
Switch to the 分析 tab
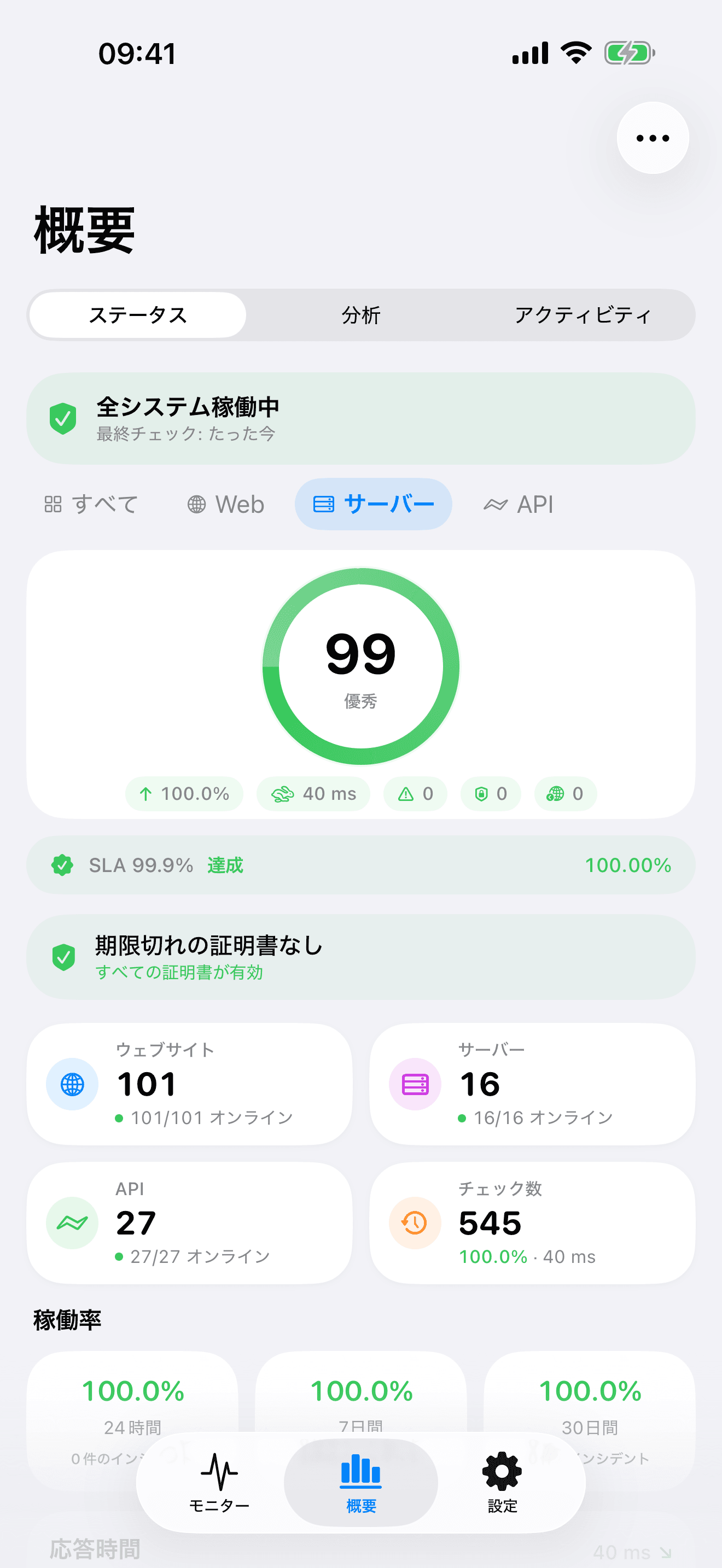coord(361,315)
